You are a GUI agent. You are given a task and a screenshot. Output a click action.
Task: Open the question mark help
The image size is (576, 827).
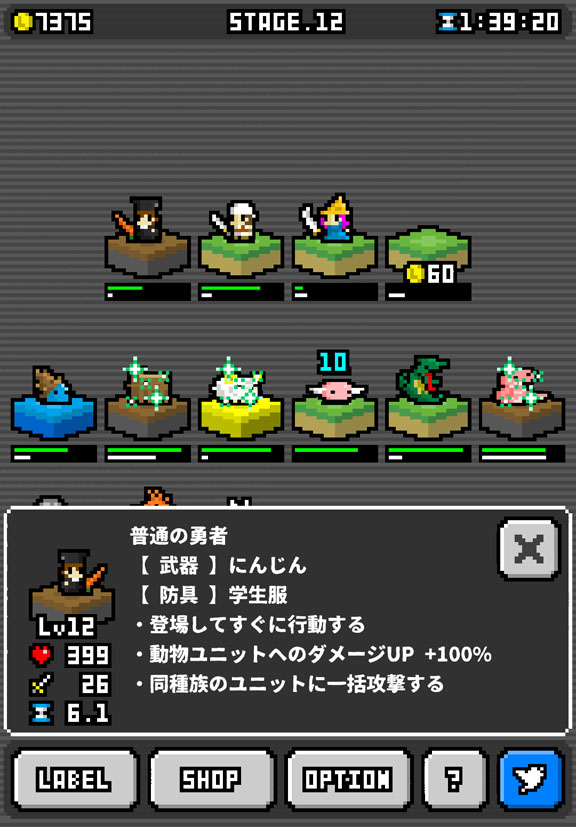(455, 778)
